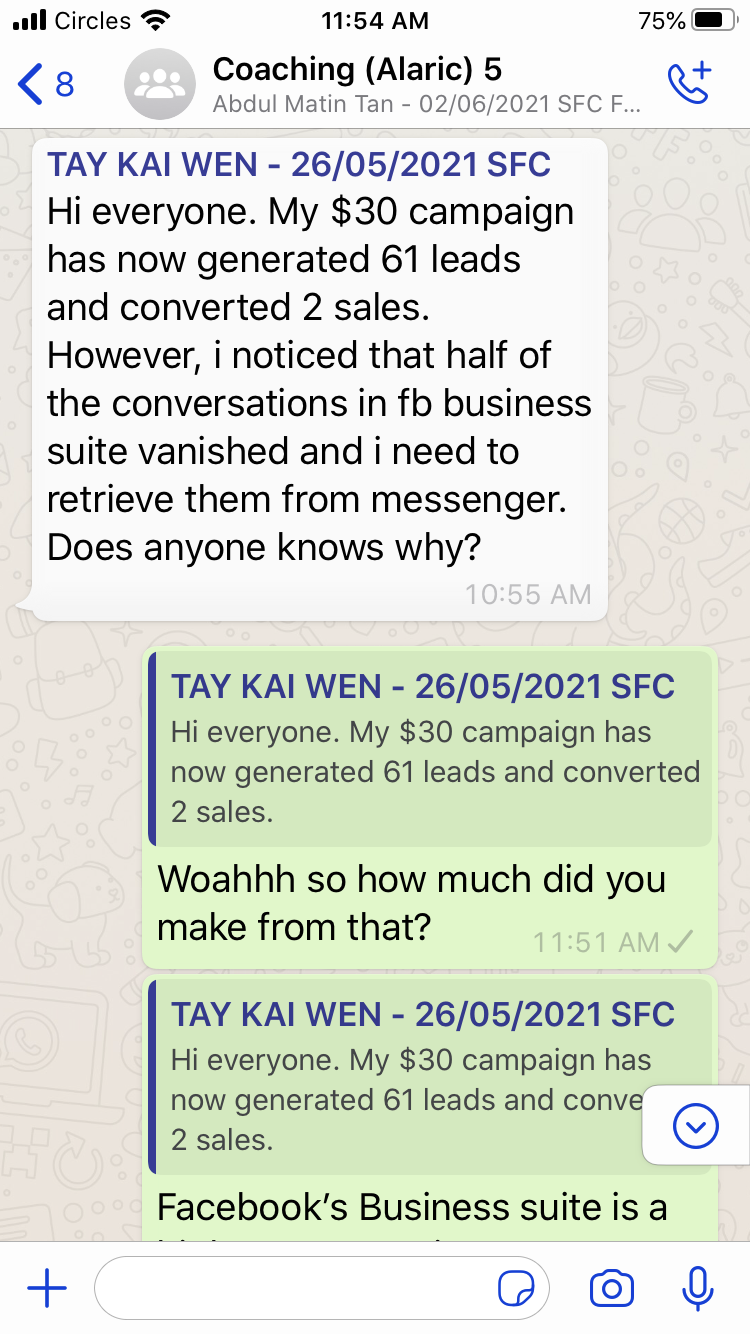Jump to the latest messages

(x=696, y=1127)
